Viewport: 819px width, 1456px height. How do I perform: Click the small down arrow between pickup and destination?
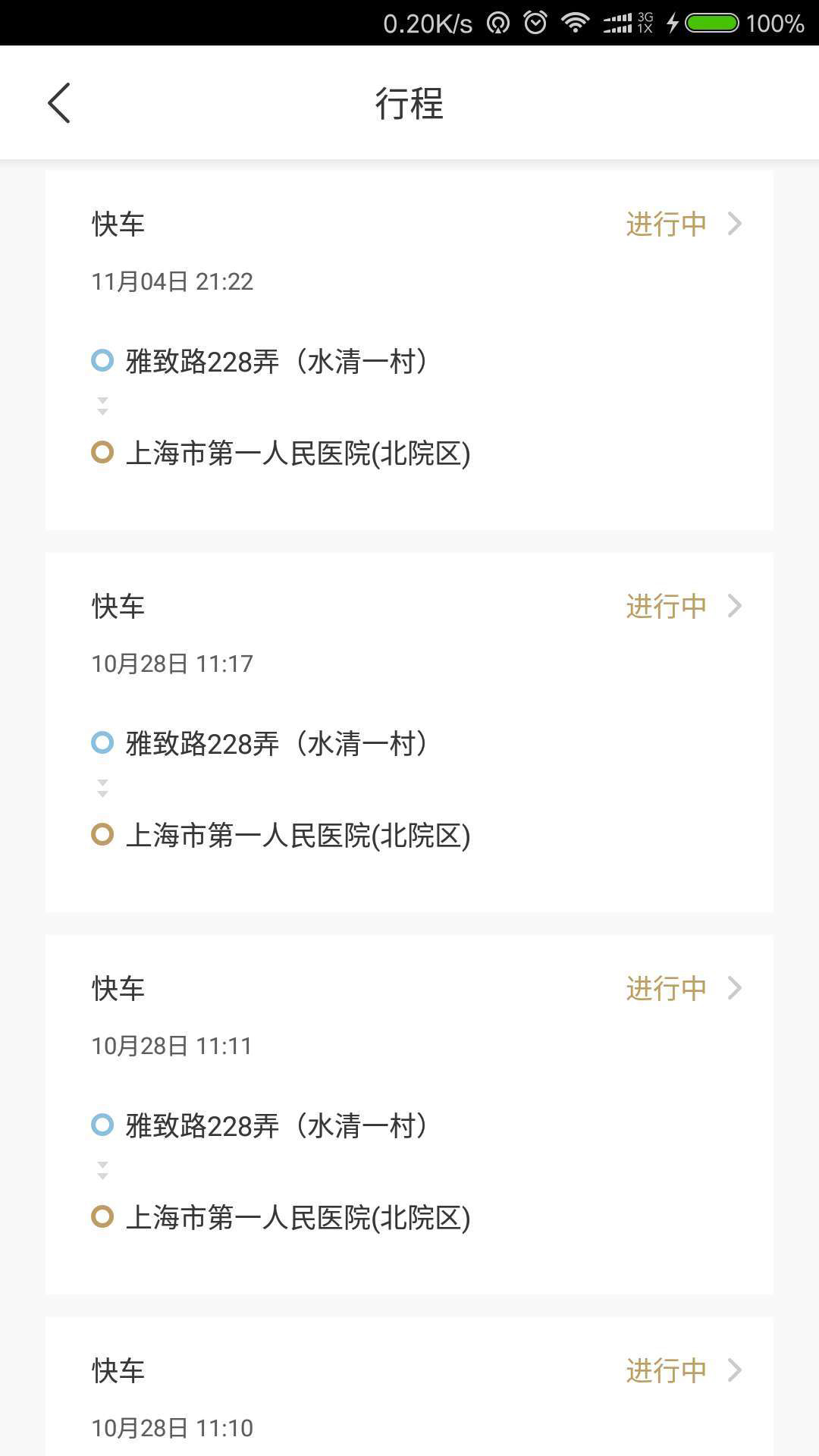click(x=102, y=407)
